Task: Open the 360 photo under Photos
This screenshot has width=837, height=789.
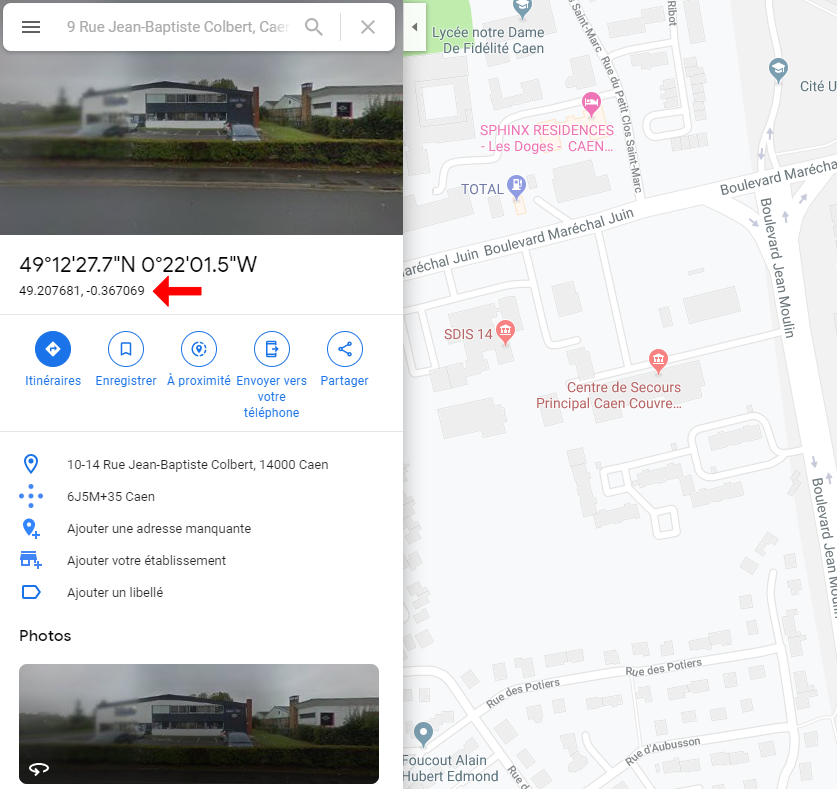Action: [199, 723]
